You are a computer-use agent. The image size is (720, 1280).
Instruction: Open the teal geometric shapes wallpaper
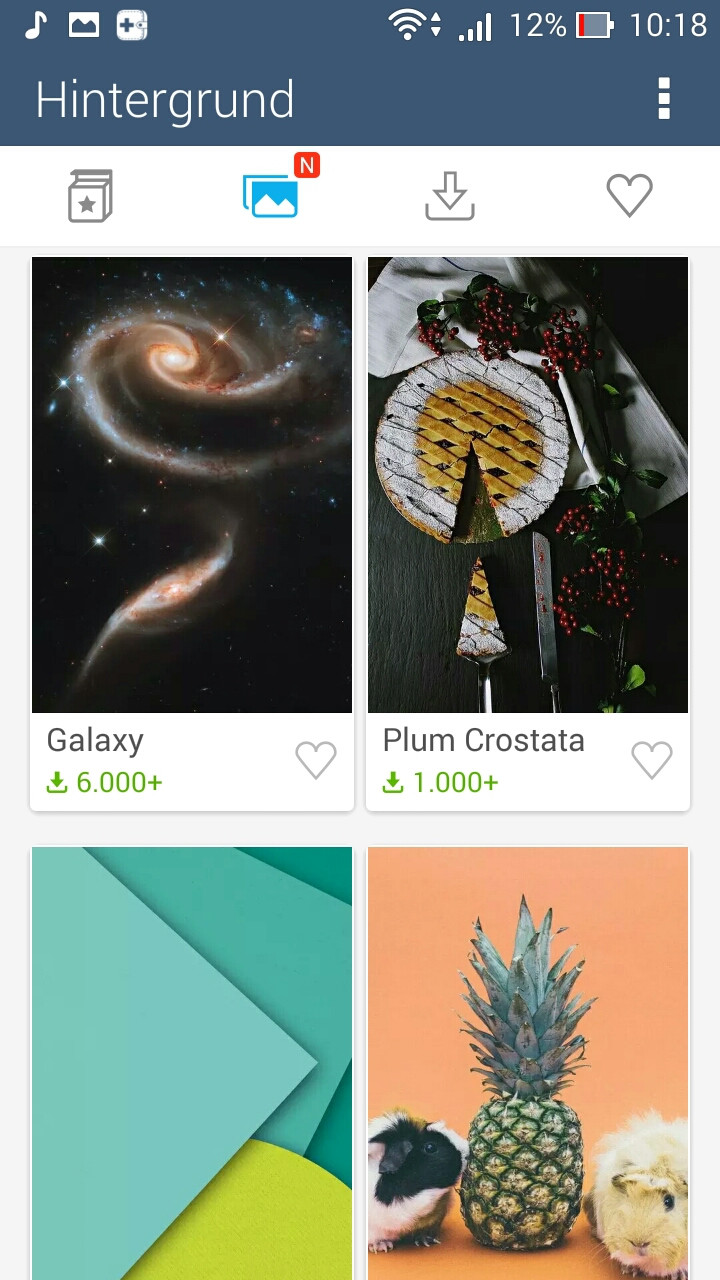[192, 1062]
